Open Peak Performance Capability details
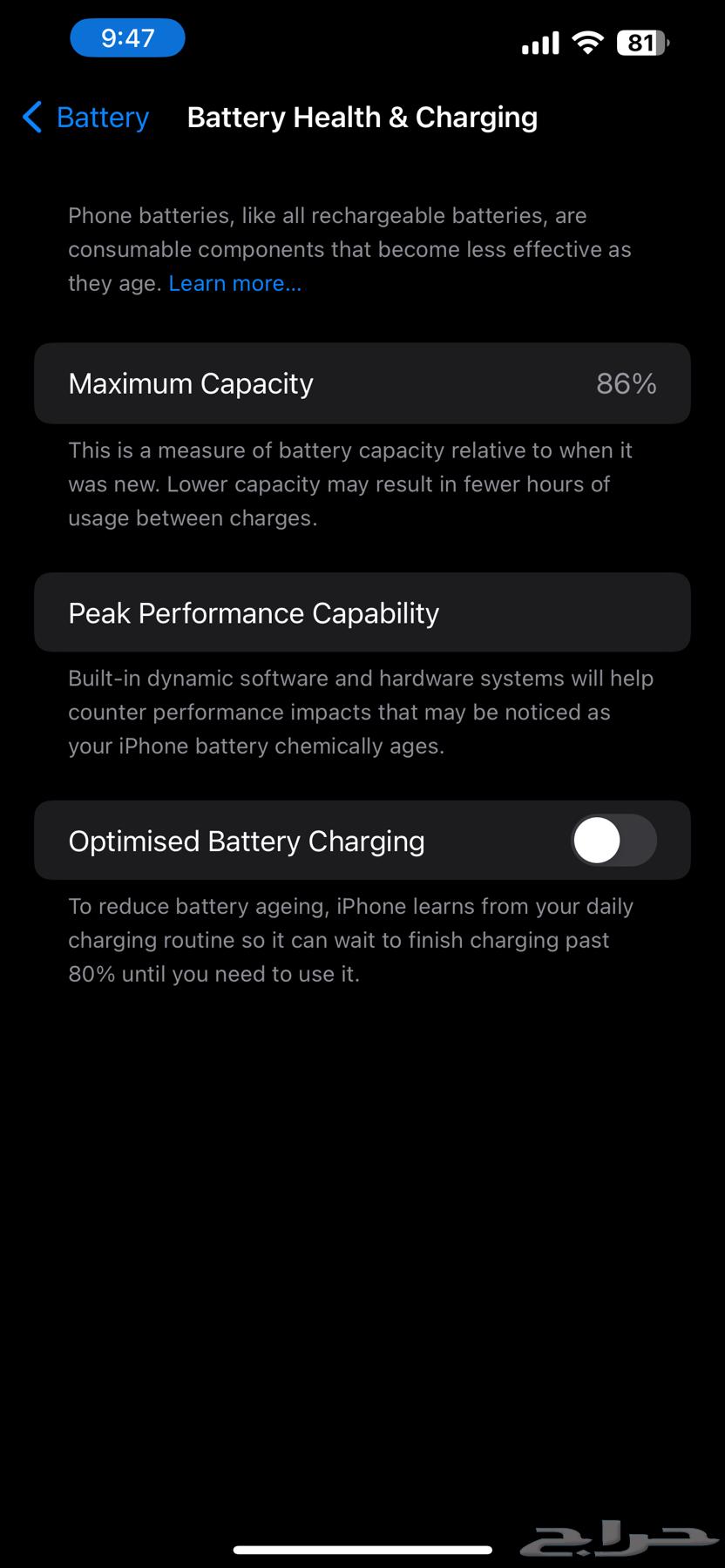The width and height of the screenshot is (725, 1568). [362, 612]
